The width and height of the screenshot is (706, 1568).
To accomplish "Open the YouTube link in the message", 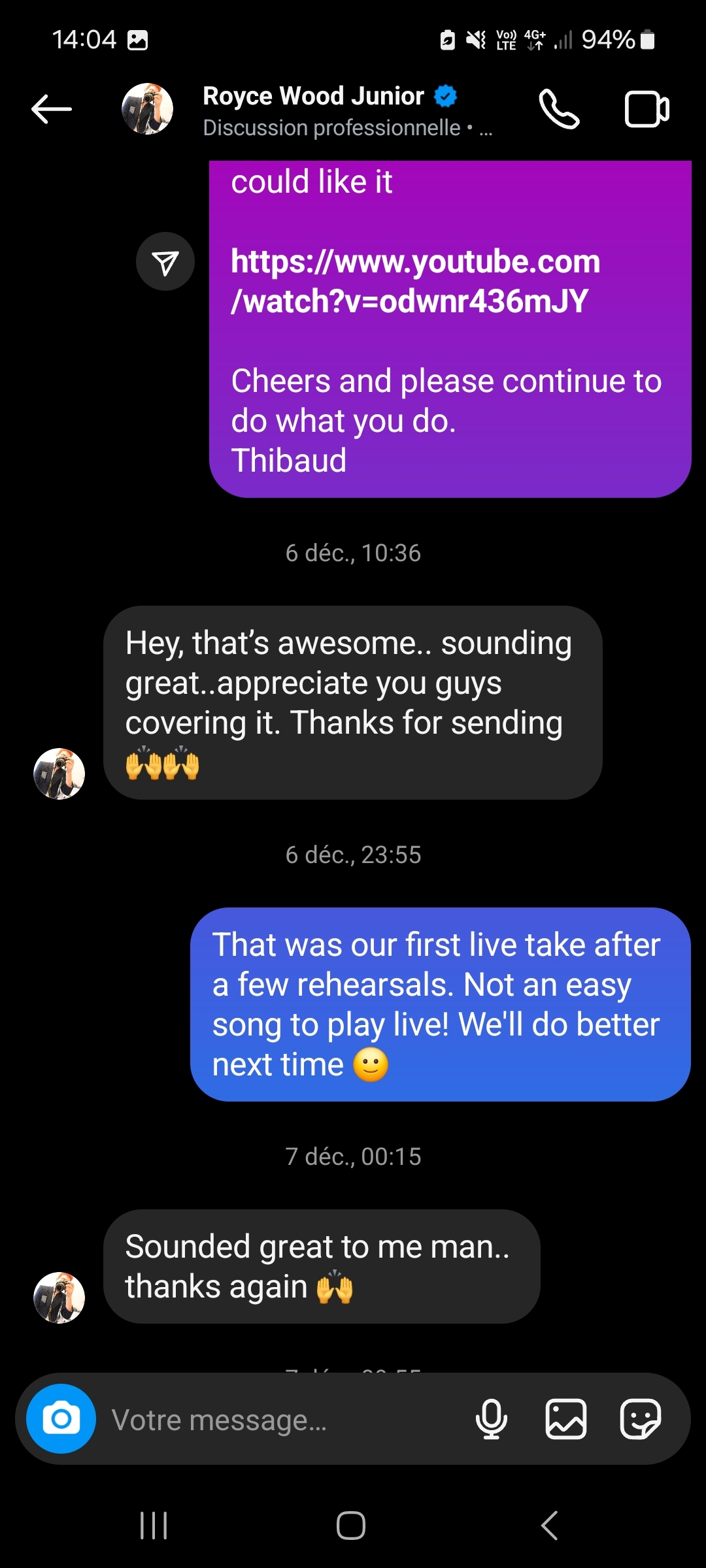I will [x=414, y=282].
